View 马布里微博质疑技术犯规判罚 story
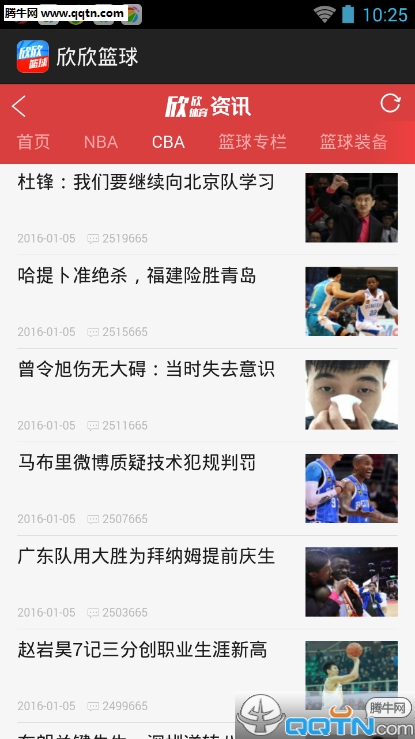 coord(207,489)
